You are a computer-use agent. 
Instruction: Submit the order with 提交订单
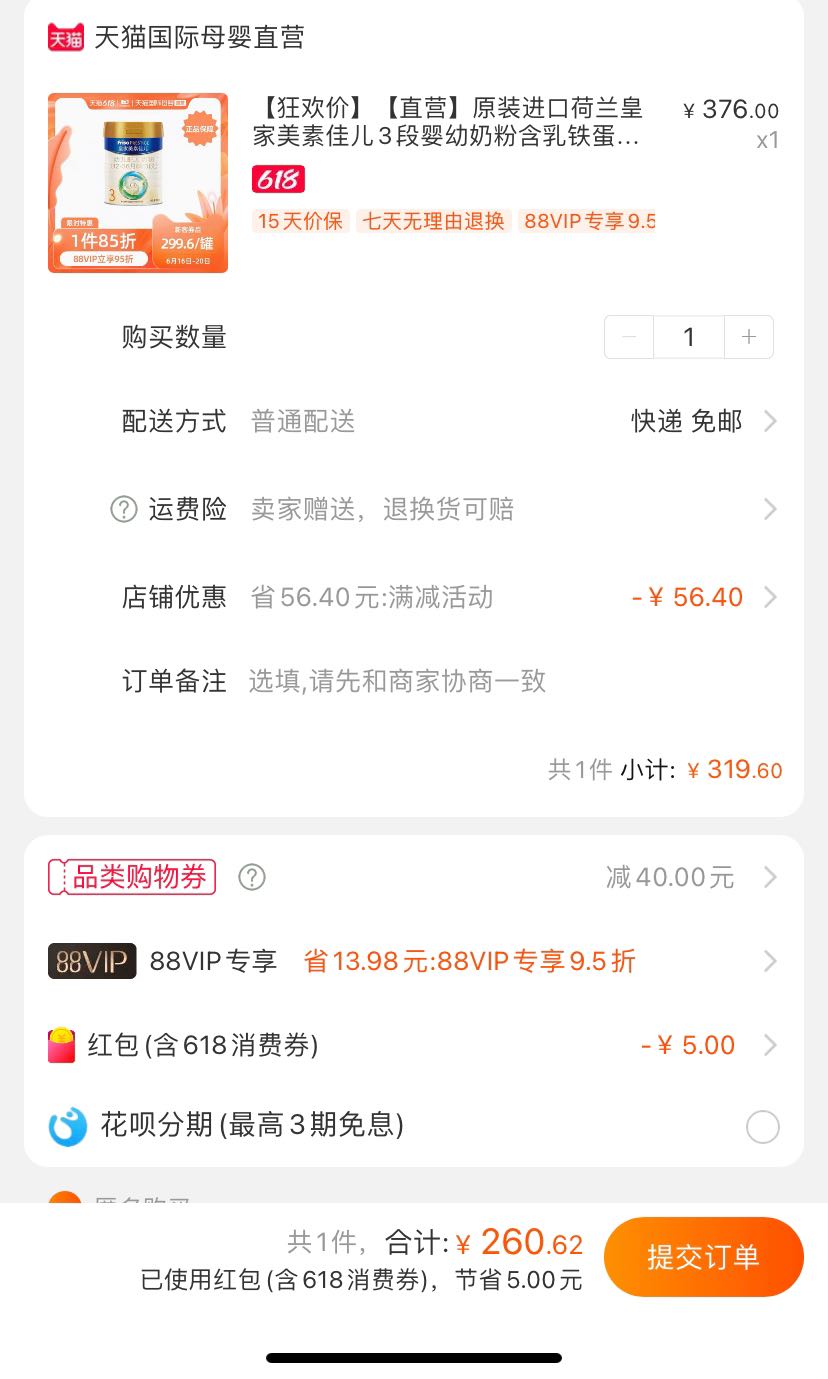pos(703,1256)
